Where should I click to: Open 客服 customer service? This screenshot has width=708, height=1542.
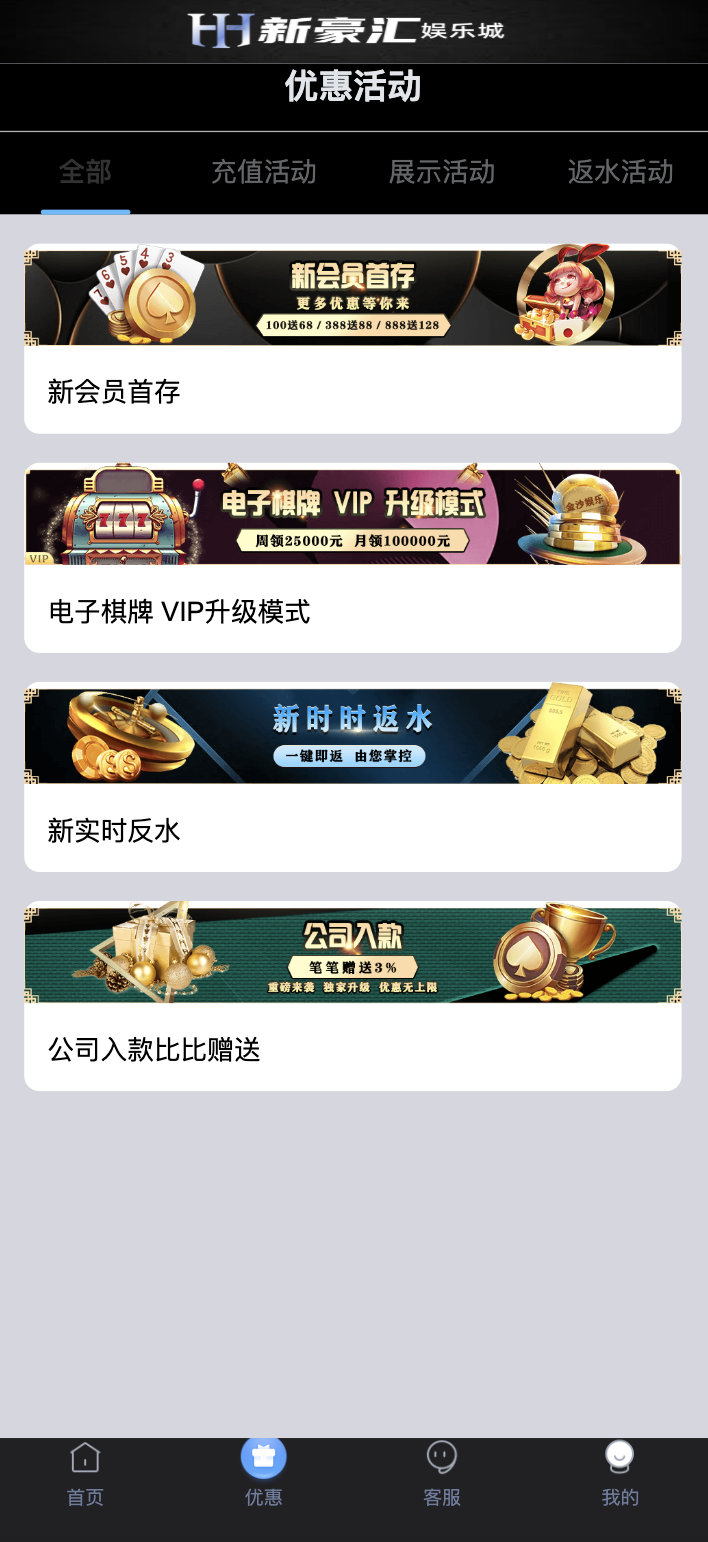pyautogui.click(x=442, y=1474)
